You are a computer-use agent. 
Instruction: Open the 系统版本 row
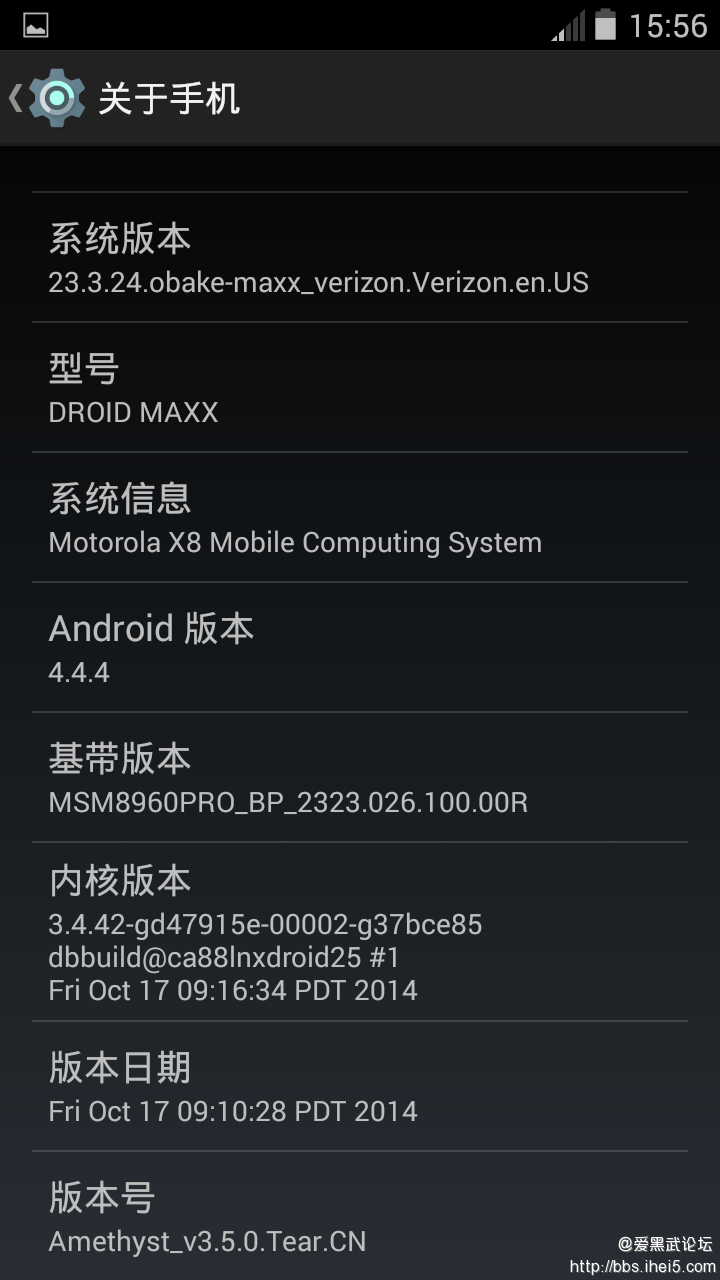(360, 258)
